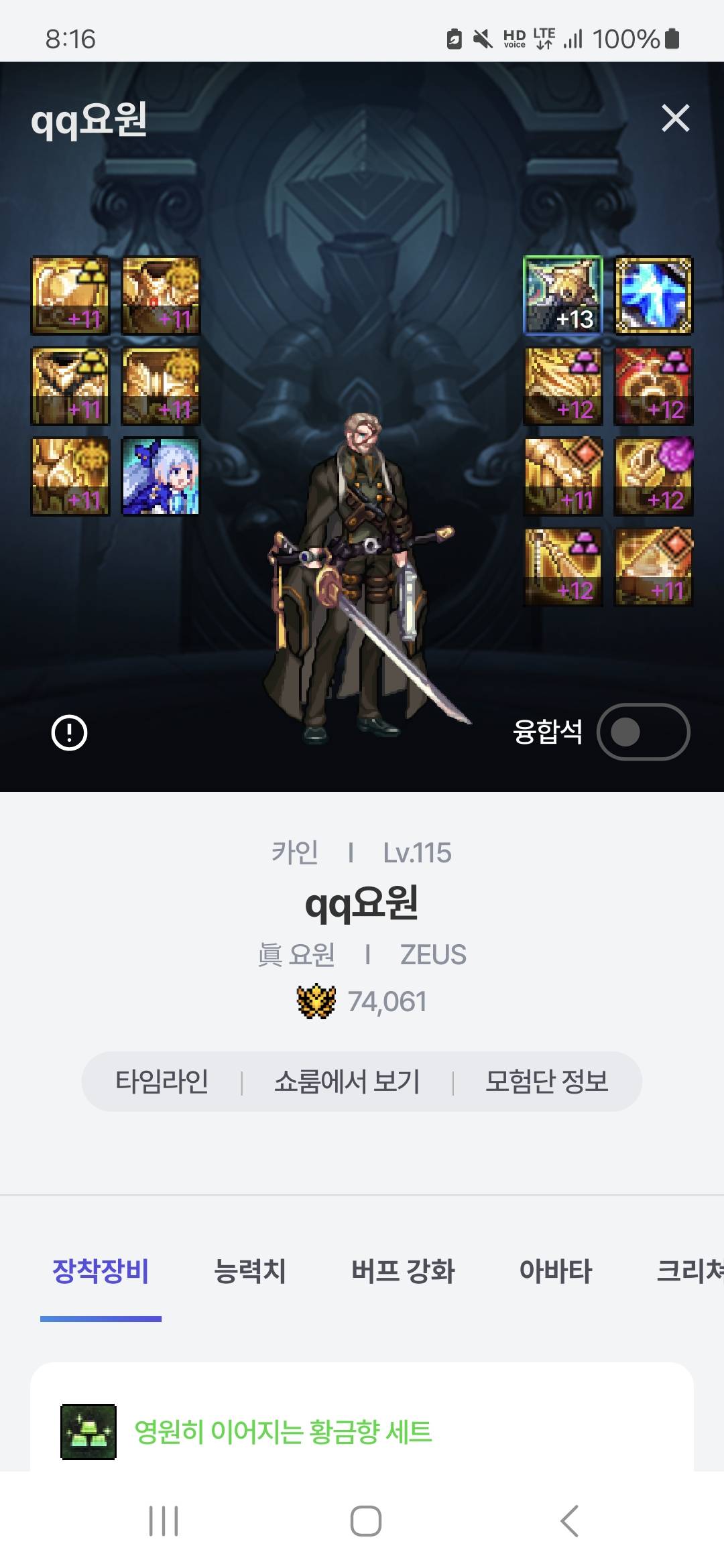
Task: Open 타임라인 for this character
Action: [x=162, y=1081]
